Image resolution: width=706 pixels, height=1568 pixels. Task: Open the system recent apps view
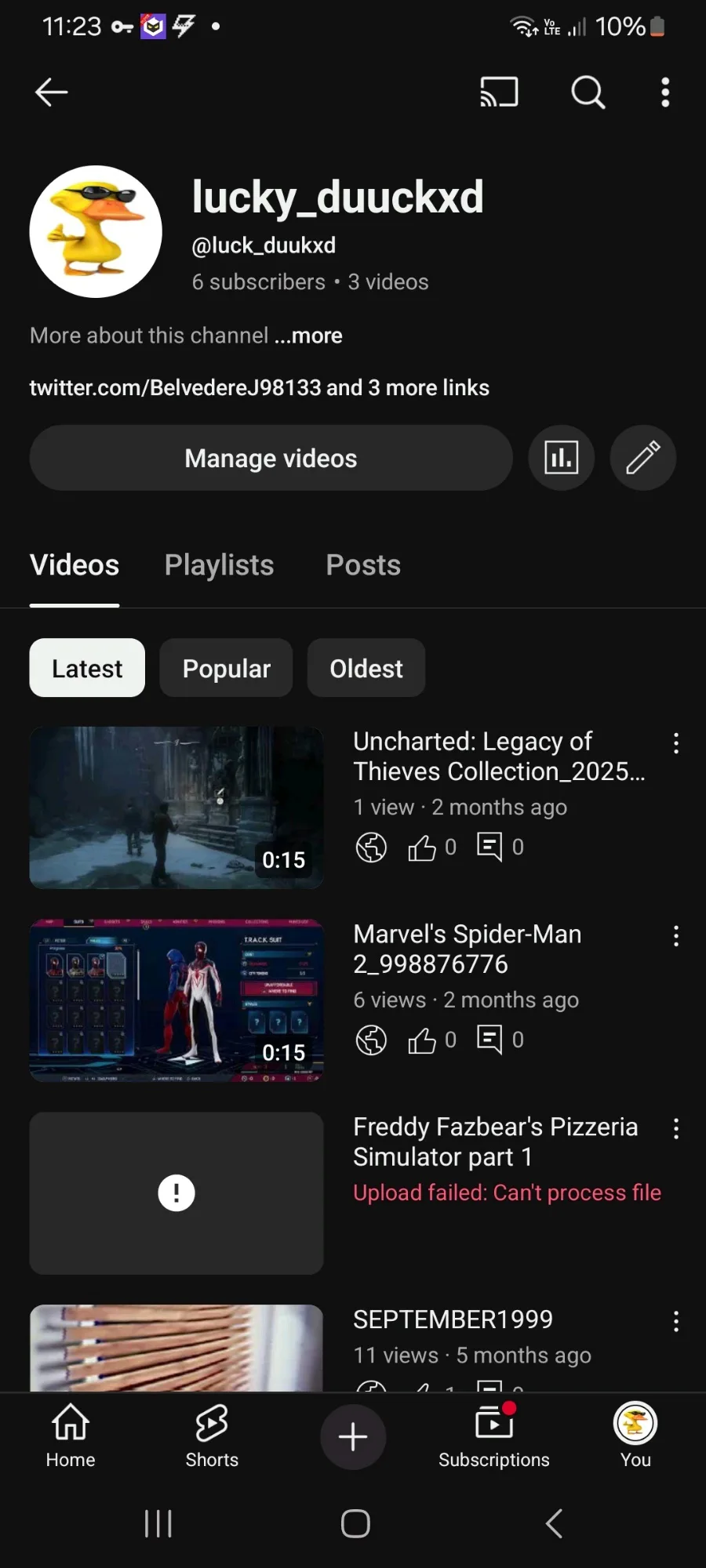pos(158,1524)
